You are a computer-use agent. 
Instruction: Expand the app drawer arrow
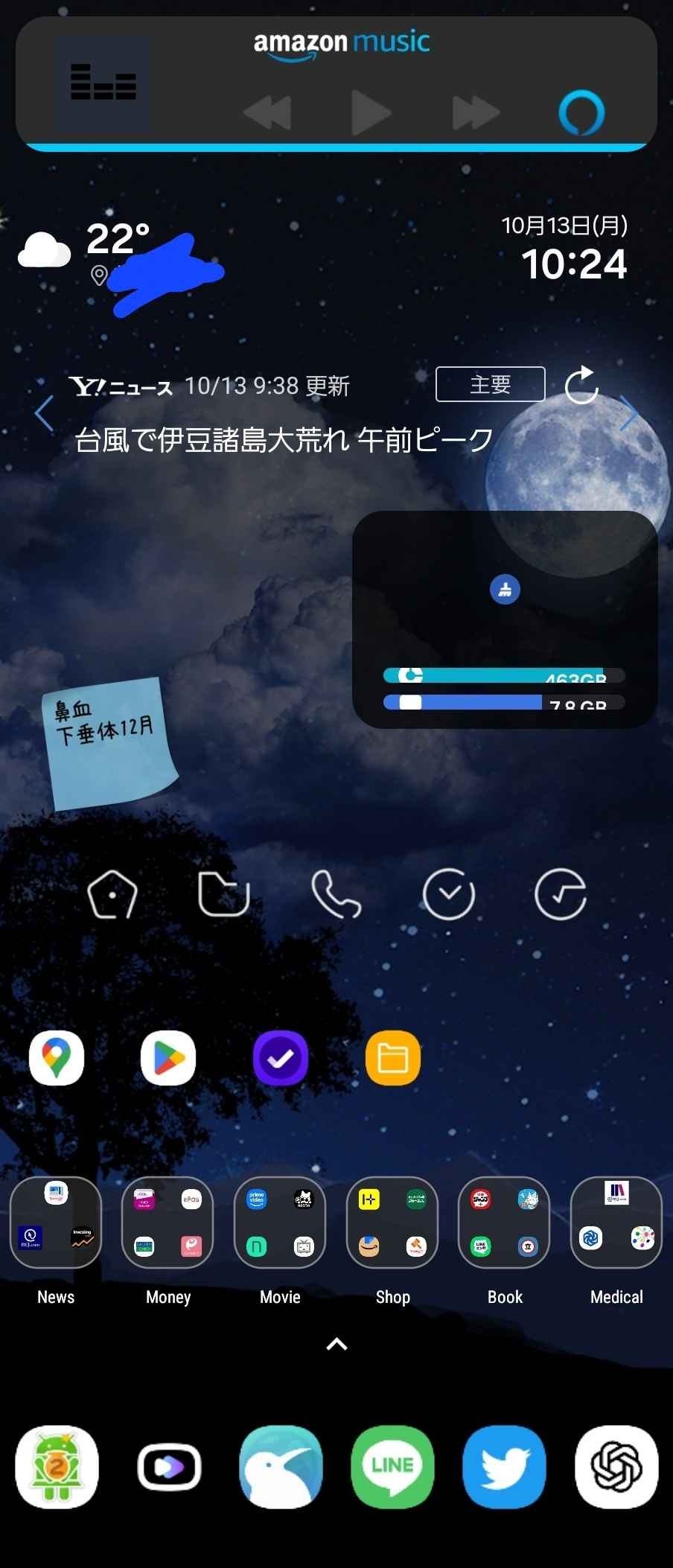336,1344
